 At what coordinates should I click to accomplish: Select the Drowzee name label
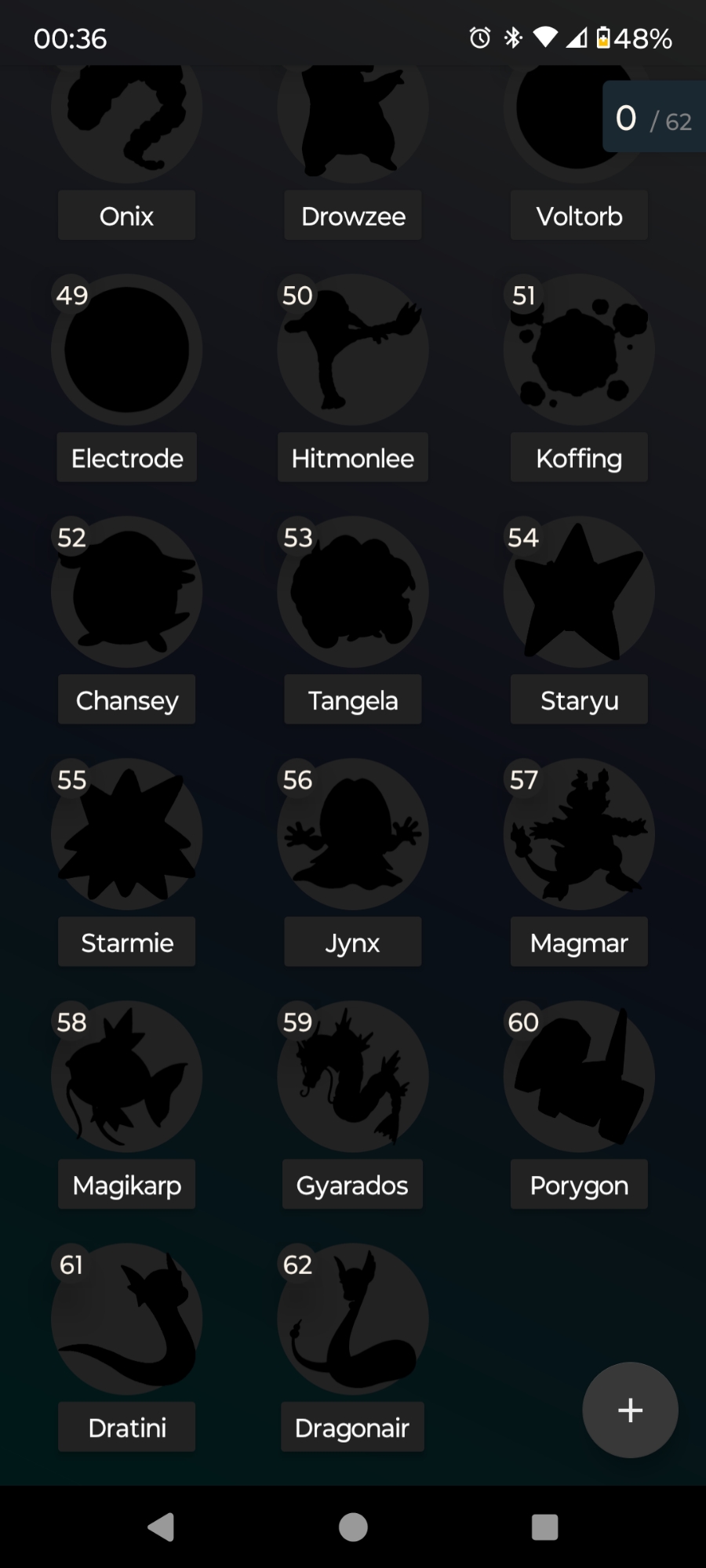353,216
